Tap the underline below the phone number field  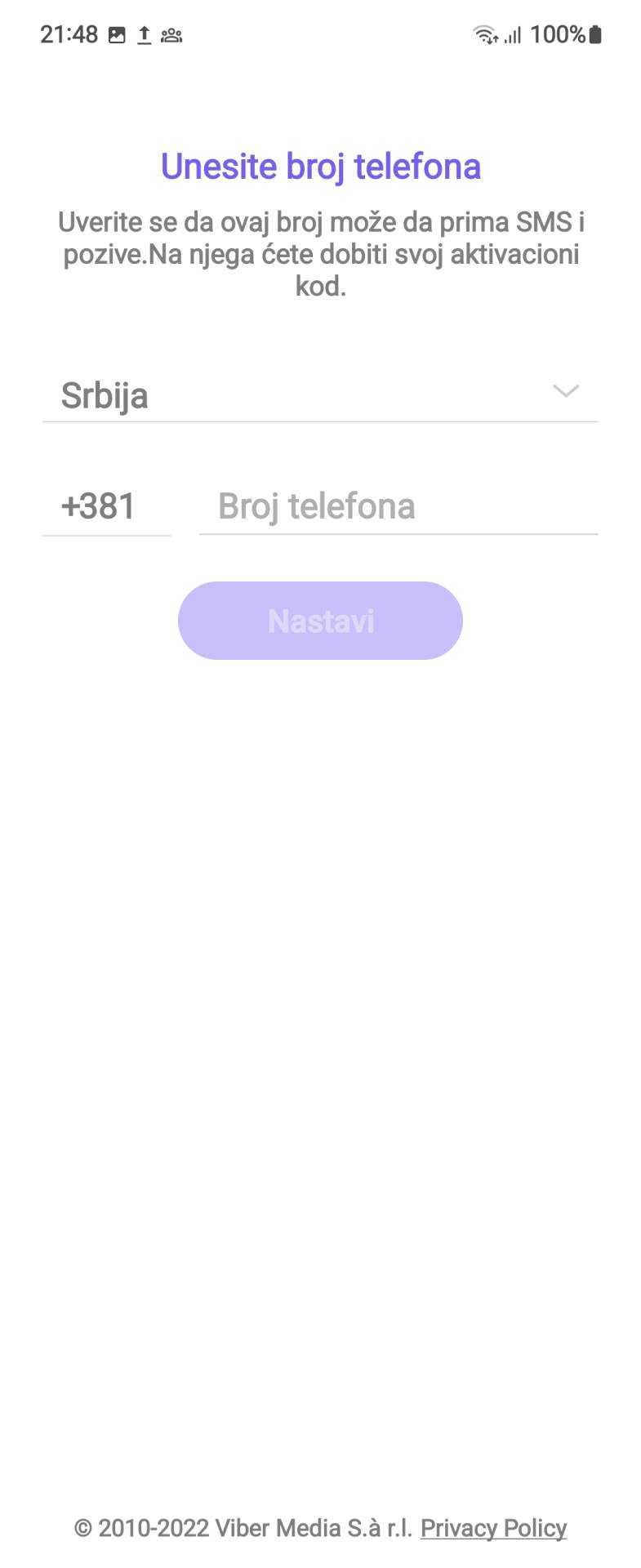point(398,536)
